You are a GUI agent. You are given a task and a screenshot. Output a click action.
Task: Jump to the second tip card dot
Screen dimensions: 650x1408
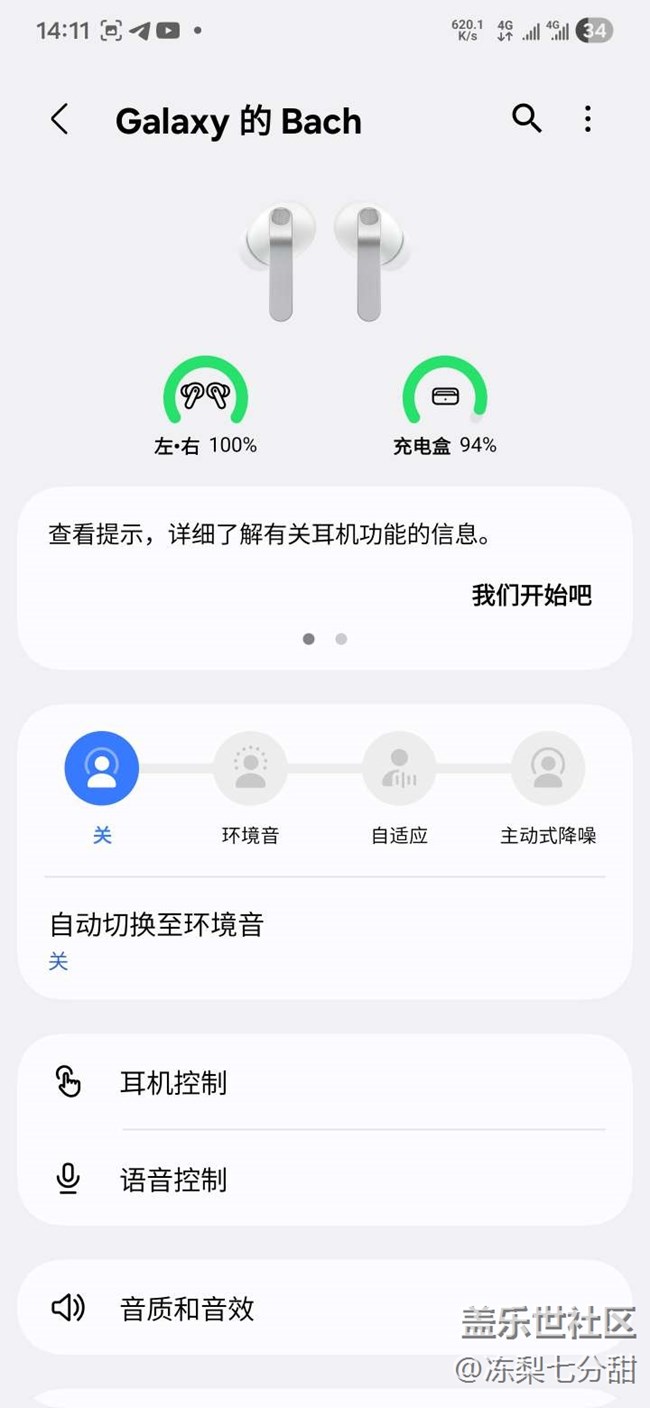point(341,639)
